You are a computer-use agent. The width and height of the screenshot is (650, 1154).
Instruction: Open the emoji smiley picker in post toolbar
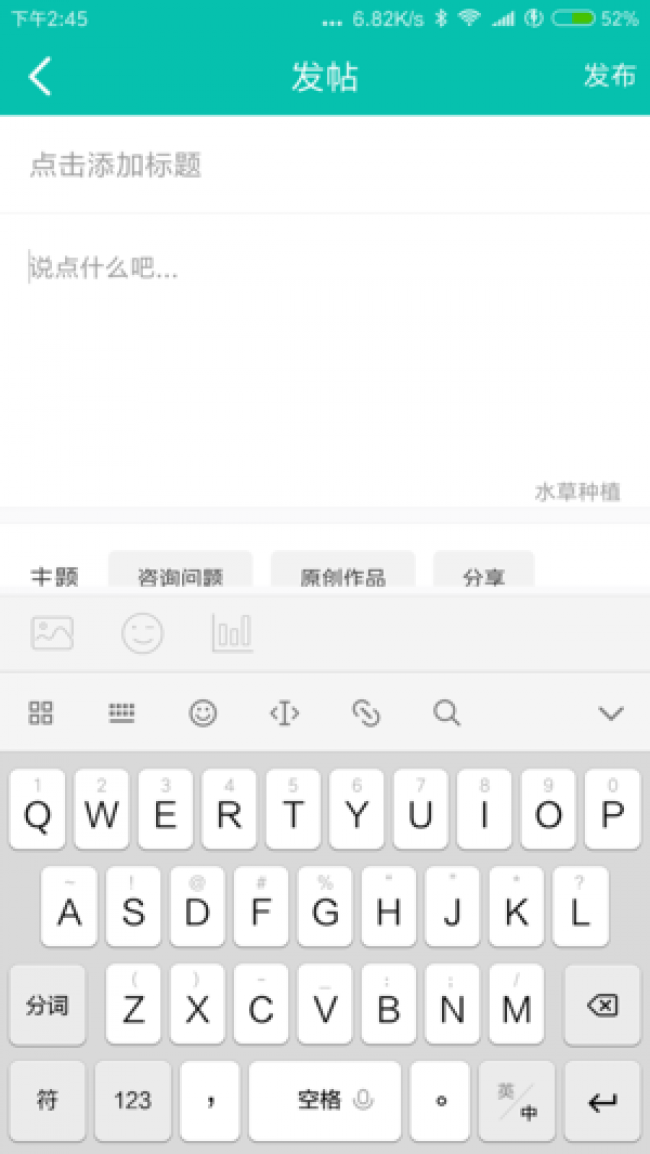tap(143, 633)
